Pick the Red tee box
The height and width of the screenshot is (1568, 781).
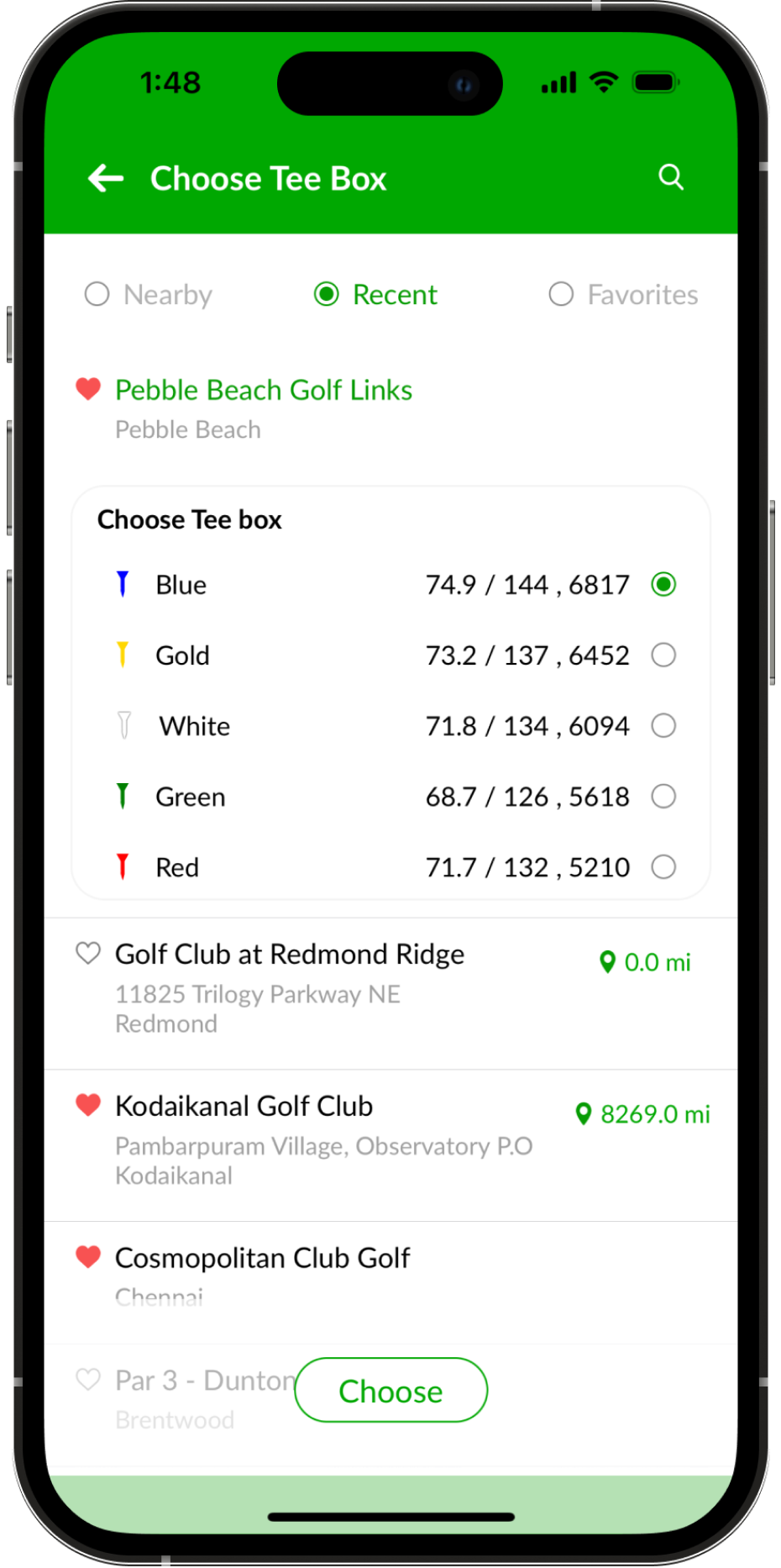click(x=663, y=866)
